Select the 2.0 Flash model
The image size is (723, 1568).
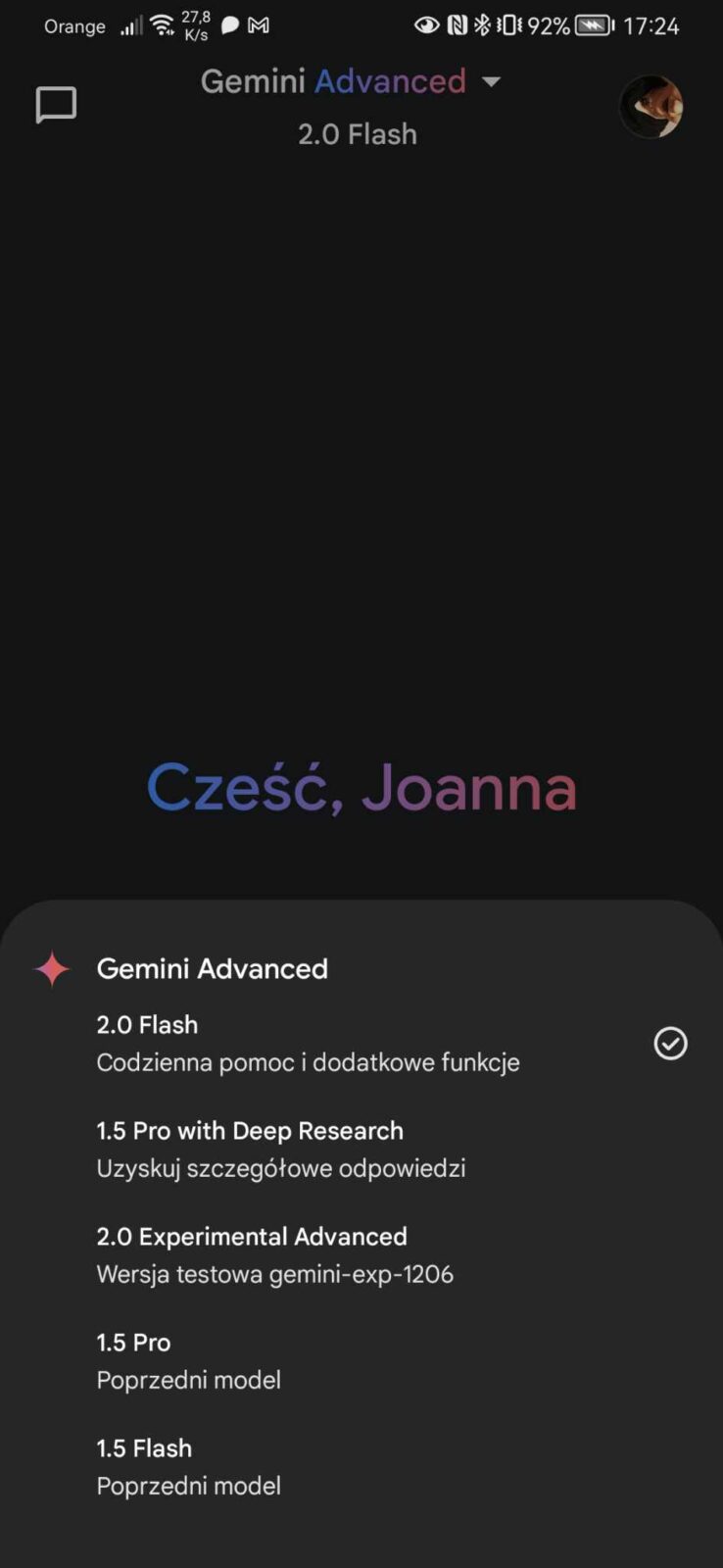tap(308, 1044)
